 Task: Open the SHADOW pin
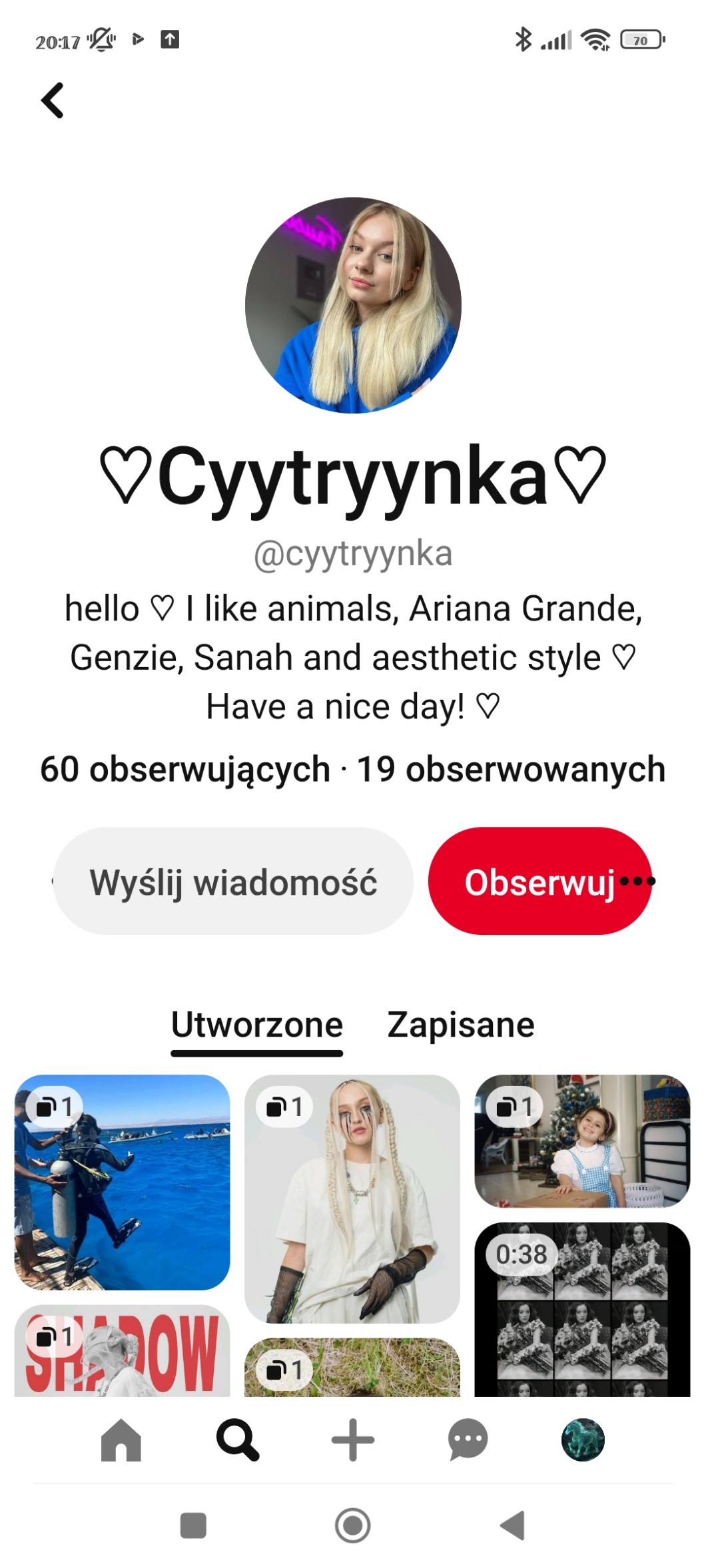(x=123, y=1352)
